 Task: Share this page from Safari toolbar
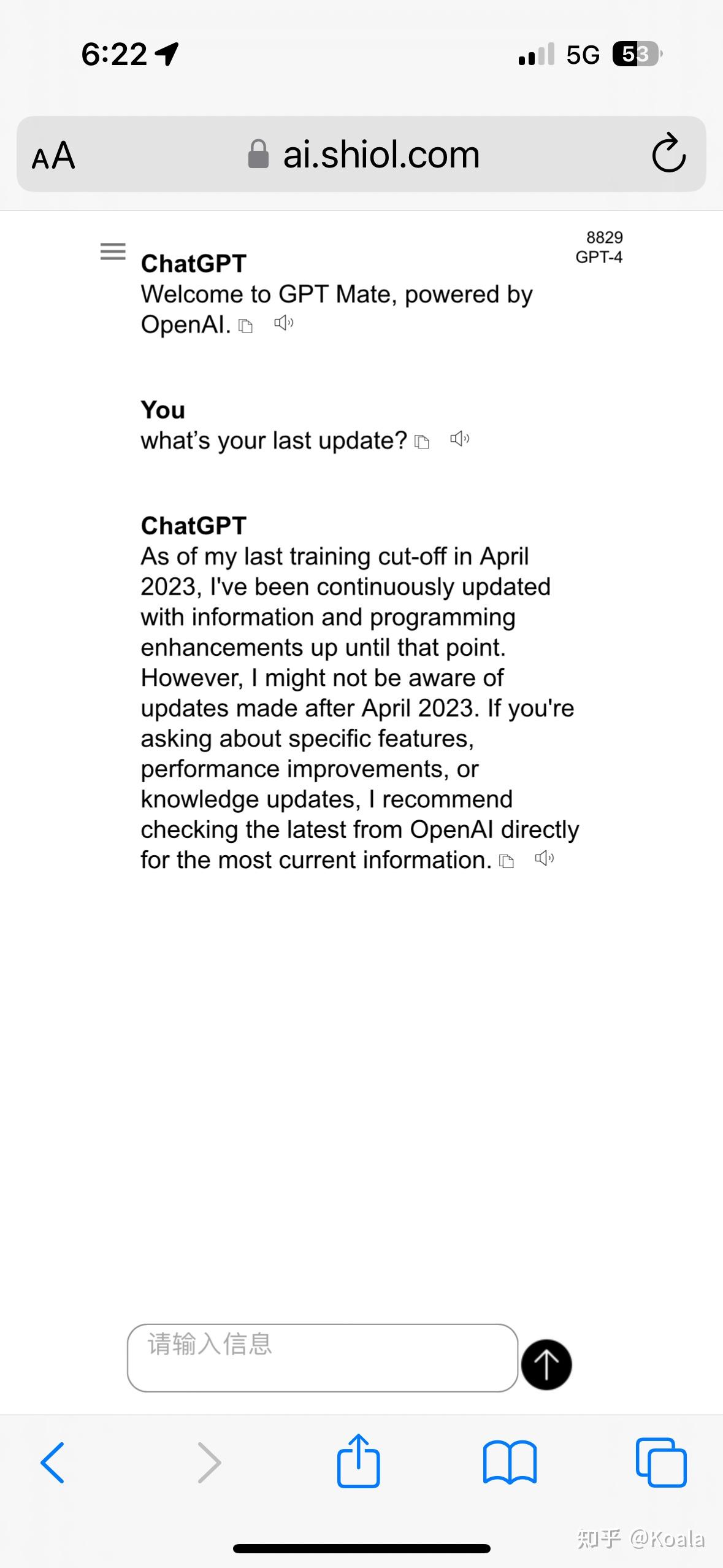pos(358,1461)
